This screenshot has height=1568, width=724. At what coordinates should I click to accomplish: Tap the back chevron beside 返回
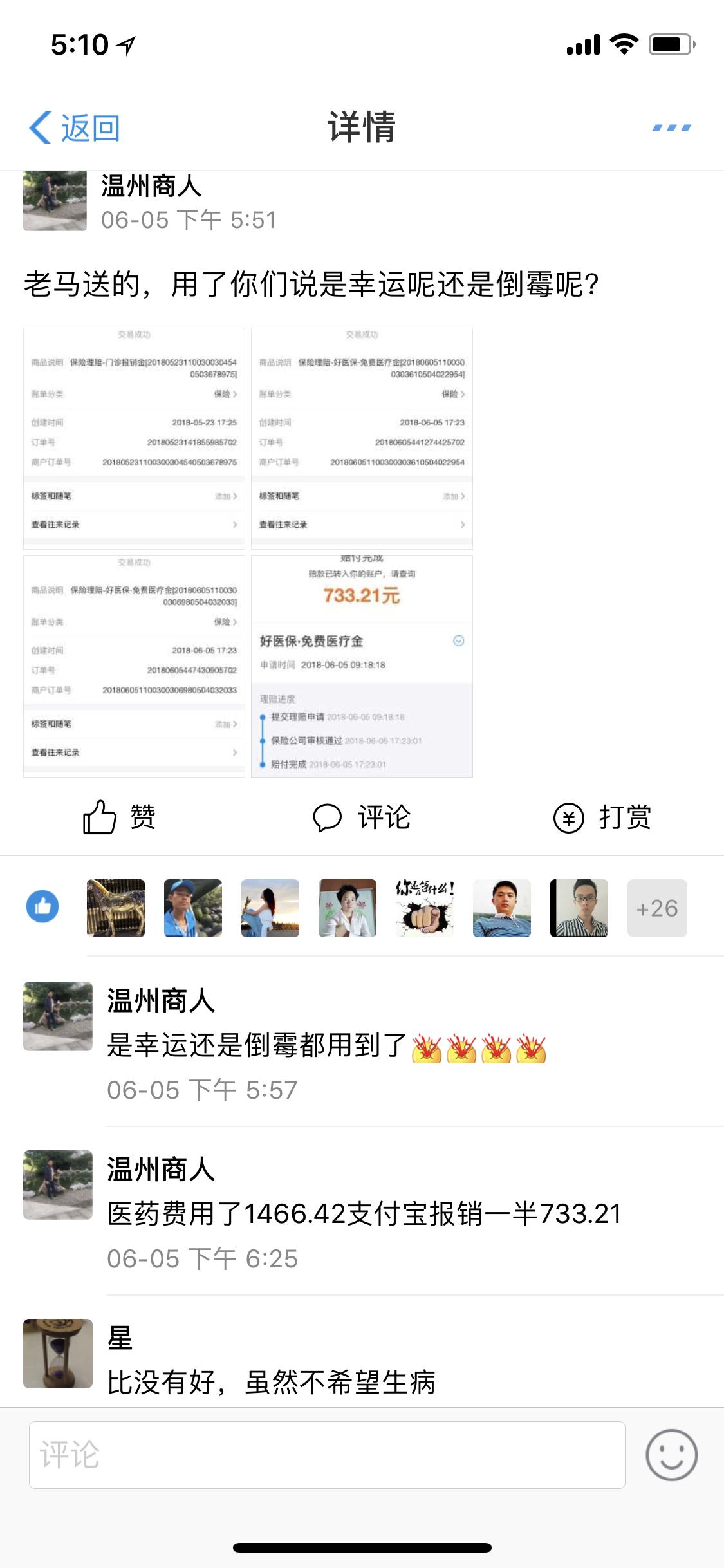(x=40, y=127)
